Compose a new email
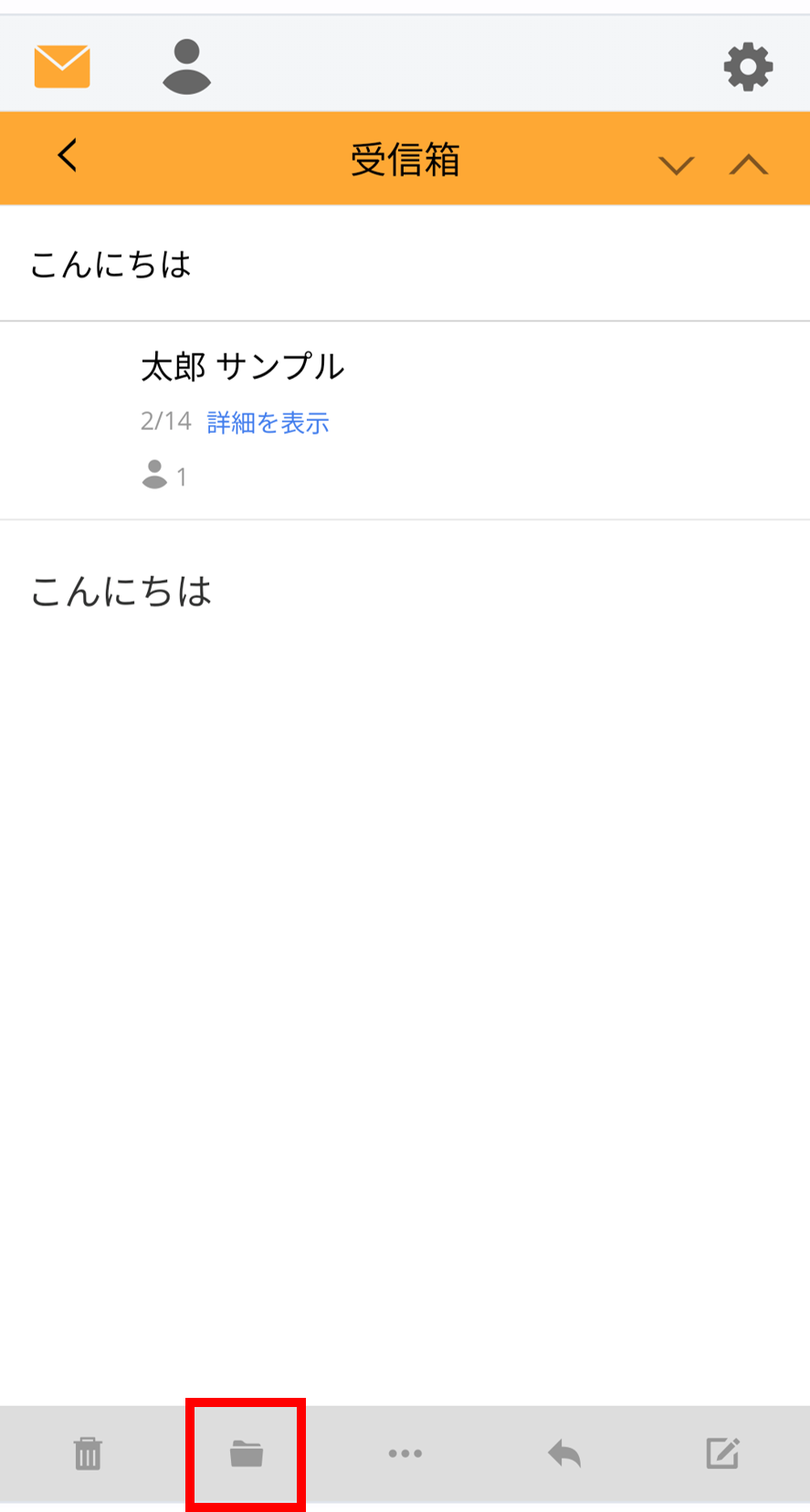The image size is (810, 1512). click(x=722, y=1454)
